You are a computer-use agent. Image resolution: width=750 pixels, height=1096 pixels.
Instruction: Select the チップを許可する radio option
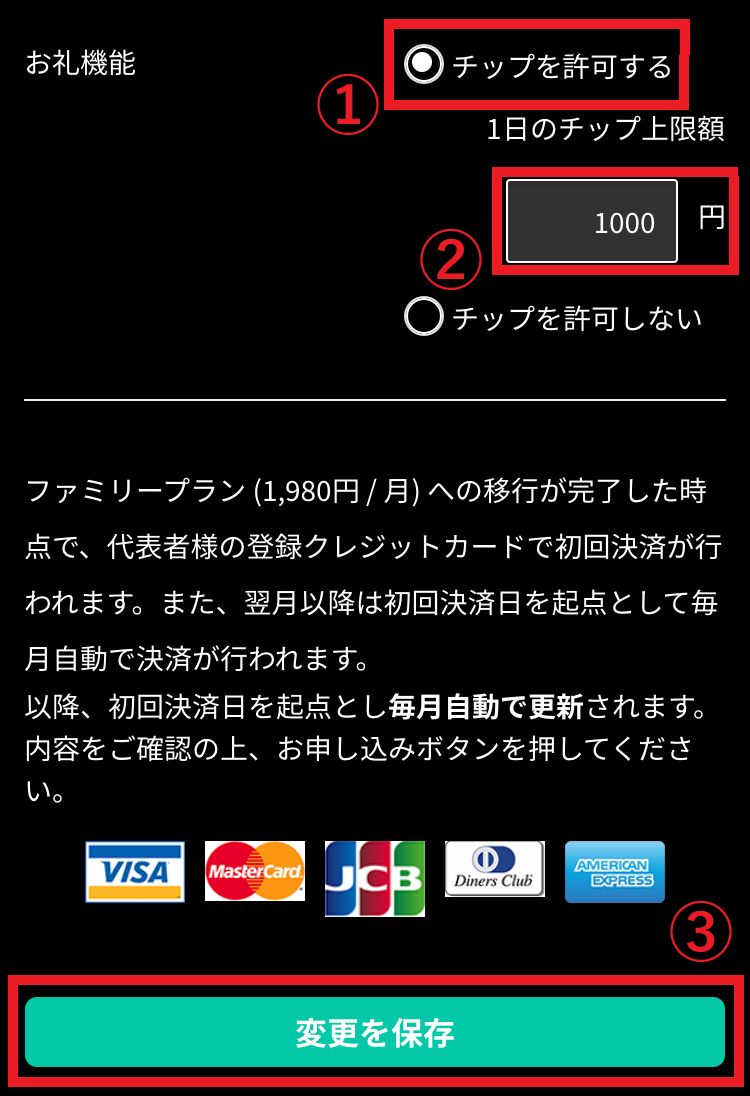[x=424, y=64]
